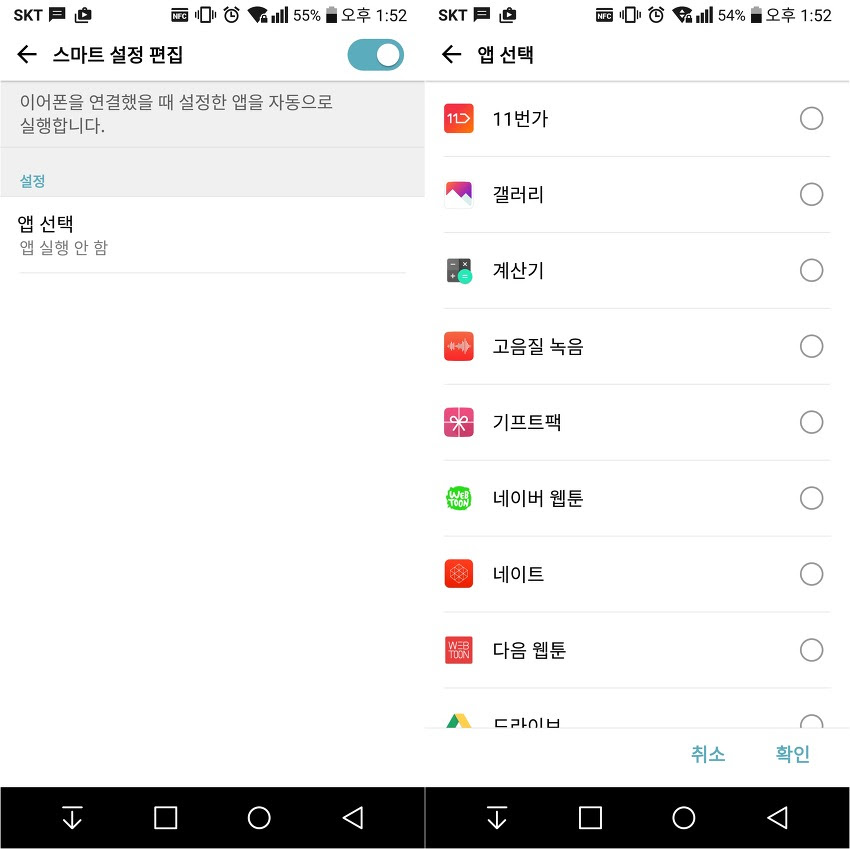
Task: Cancel app selection with 취소
Action: click(708, 755)
